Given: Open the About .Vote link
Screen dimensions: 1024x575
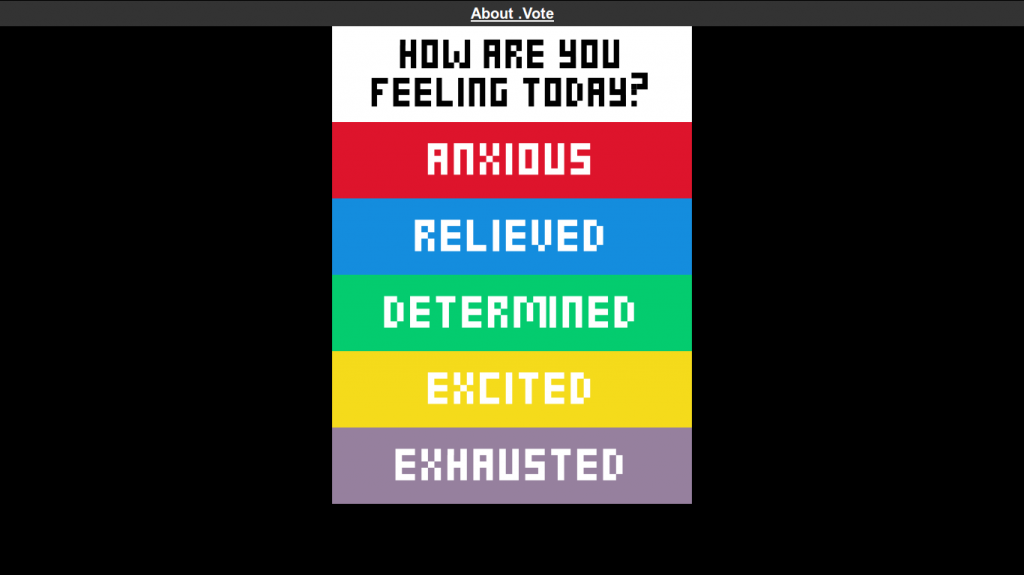Looking at the screenshot, I should click(512, 14).
